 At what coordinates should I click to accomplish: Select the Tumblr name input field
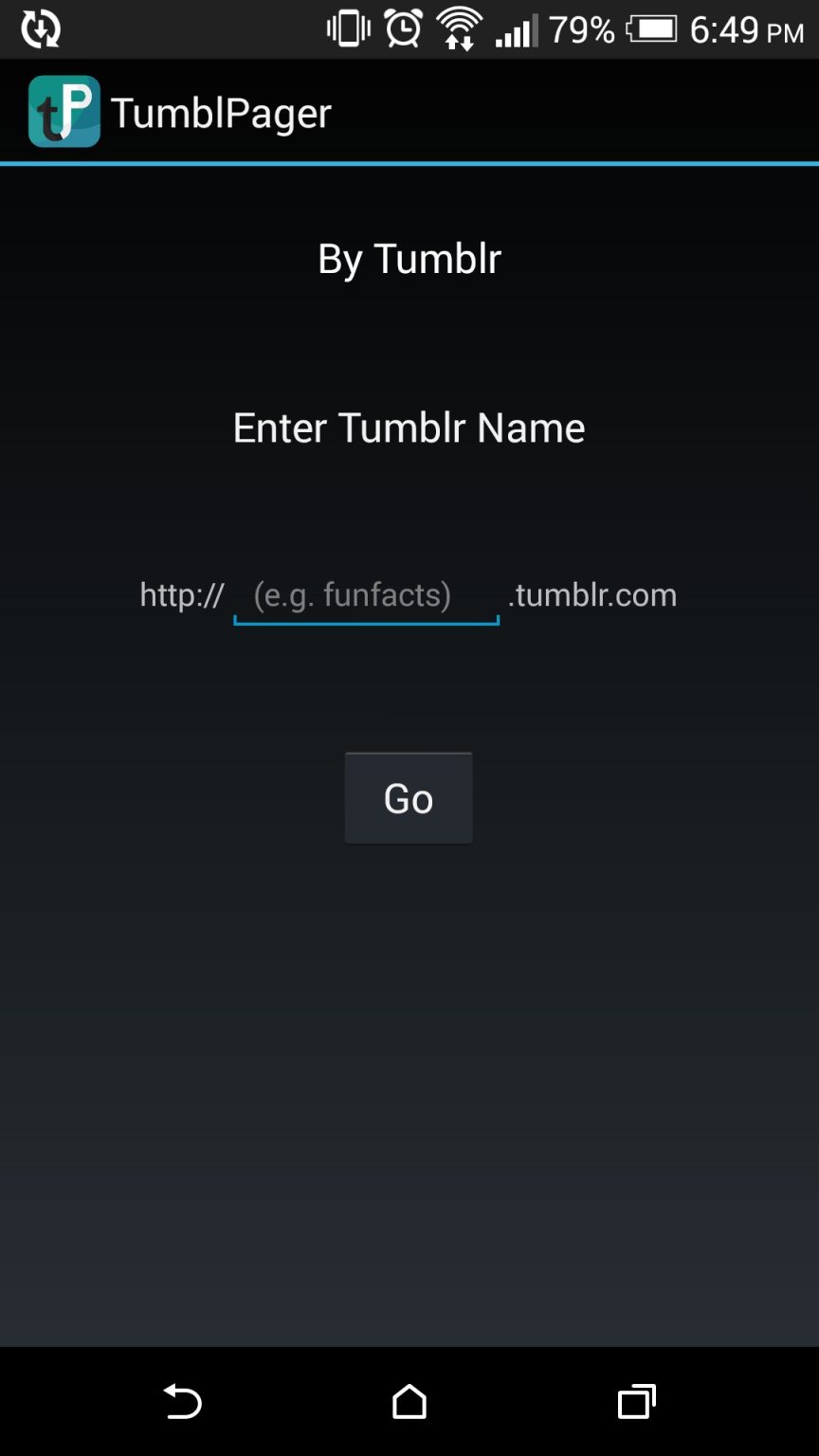pos(365,595)
